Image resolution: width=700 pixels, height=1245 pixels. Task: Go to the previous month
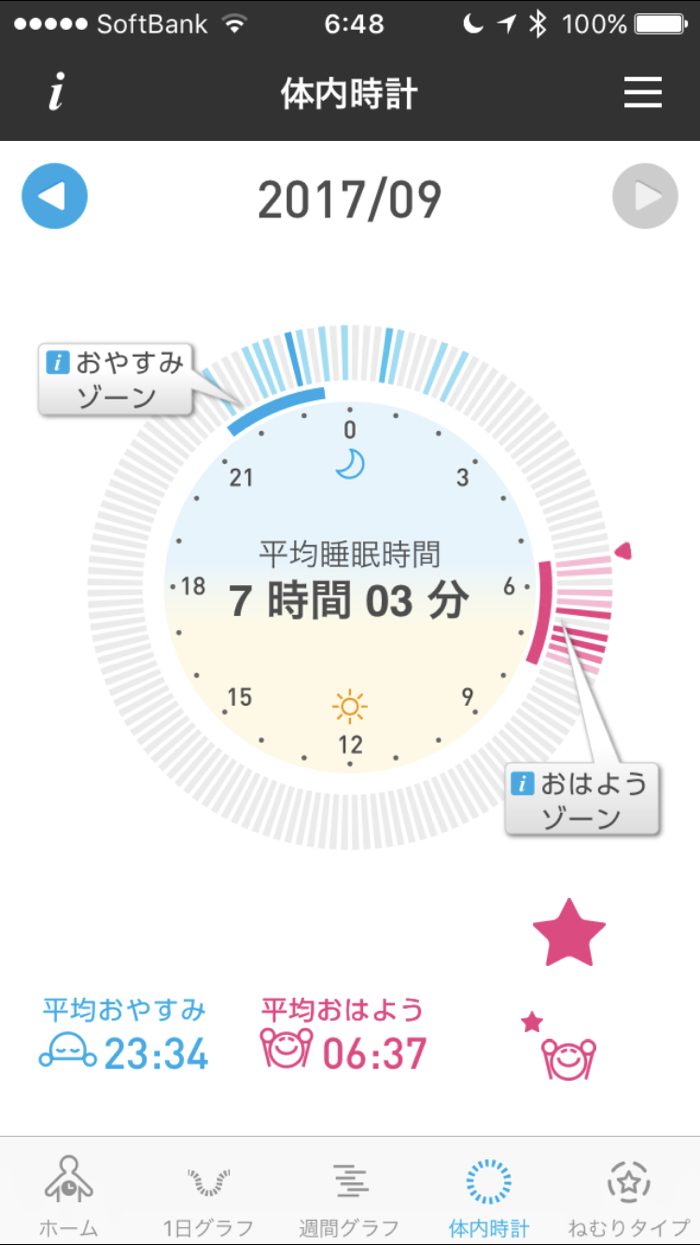pos(55,196)
